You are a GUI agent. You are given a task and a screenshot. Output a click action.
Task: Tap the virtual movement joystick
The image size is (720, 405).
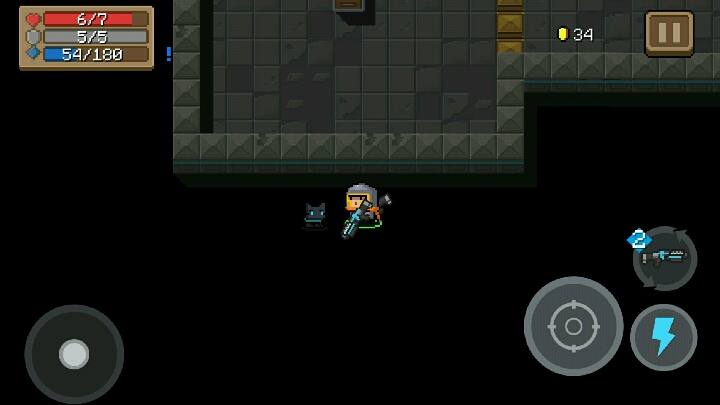pos(74,353)
